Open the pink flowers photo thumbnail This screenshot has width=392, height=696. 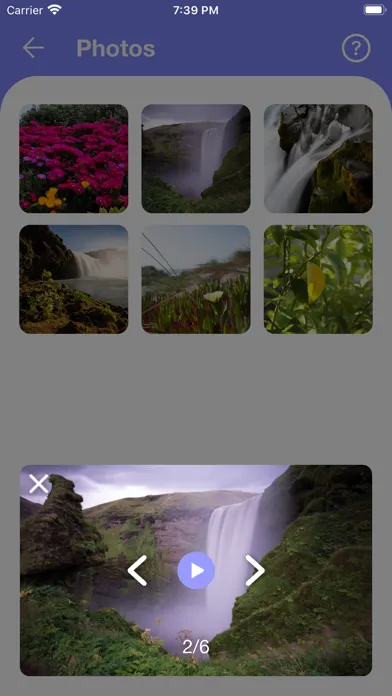point(74,158)
